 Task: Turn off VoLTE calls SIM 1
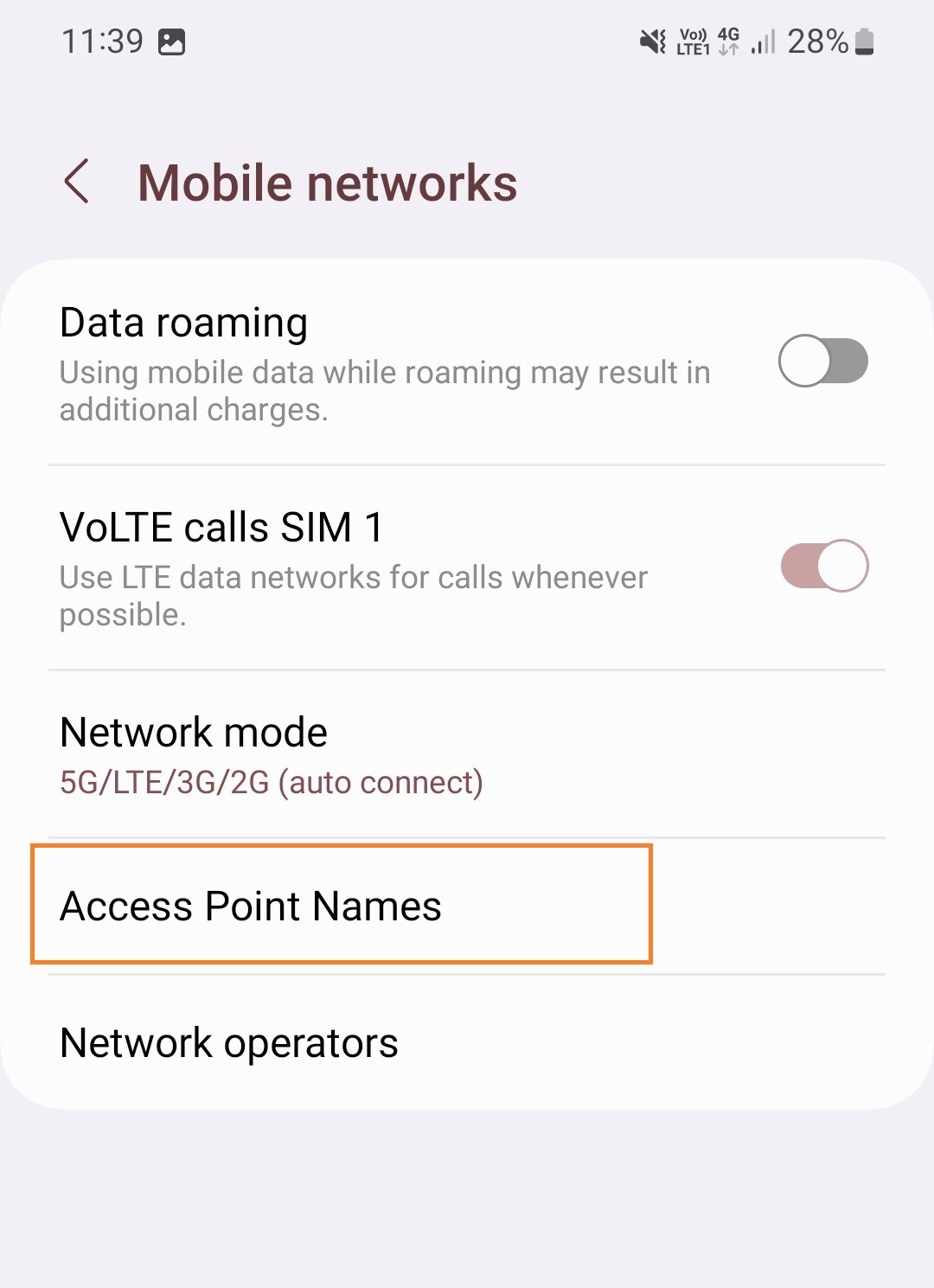[824, 566]
